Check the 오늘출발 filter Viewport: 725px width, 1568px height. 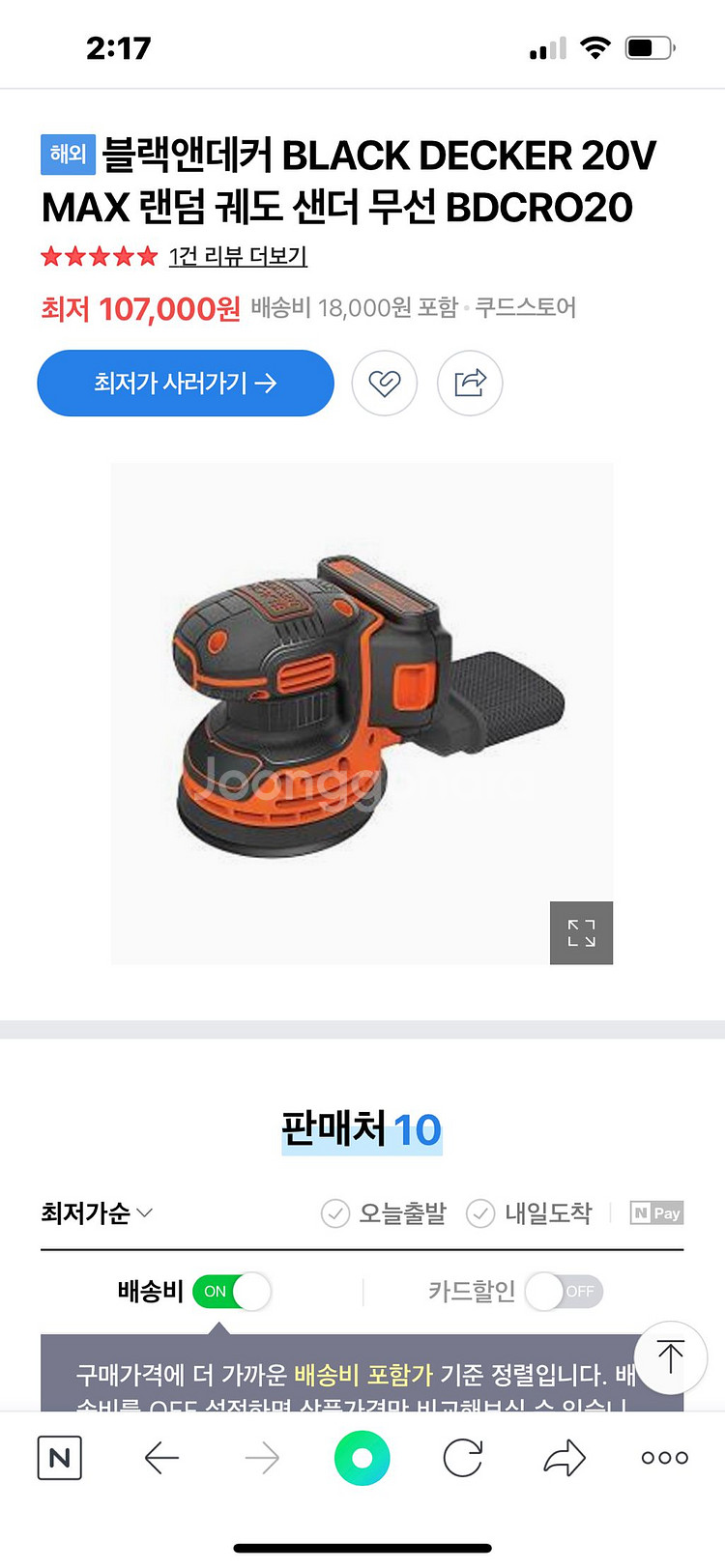[x=384, y=1212]
